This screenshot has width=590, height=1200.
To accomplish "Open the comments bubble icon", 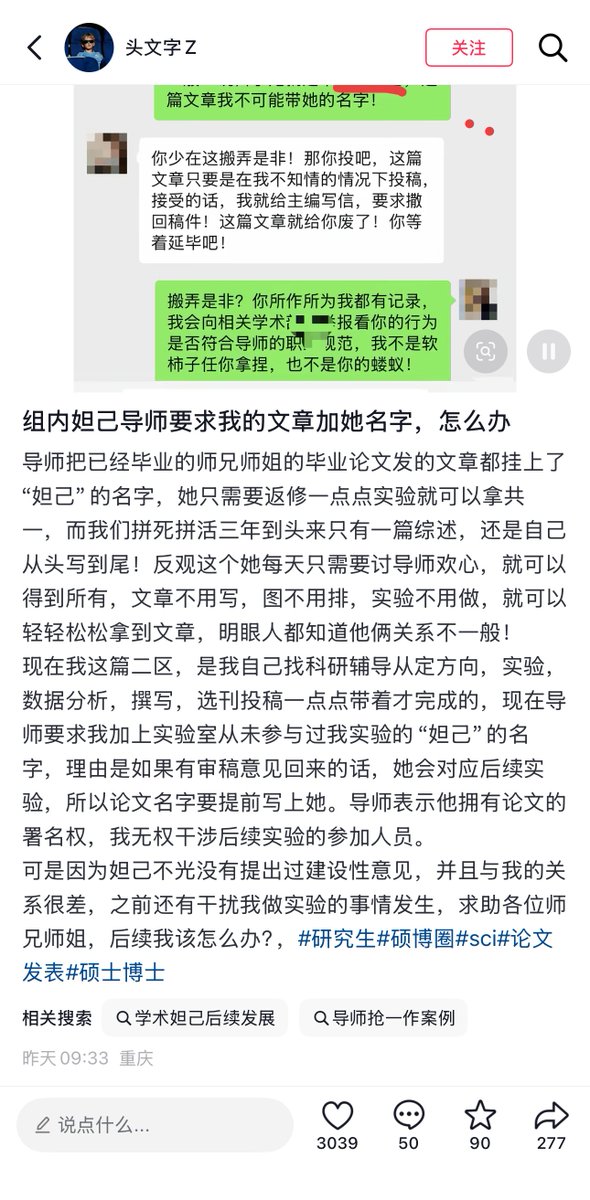I will [x=408, y=1116].
